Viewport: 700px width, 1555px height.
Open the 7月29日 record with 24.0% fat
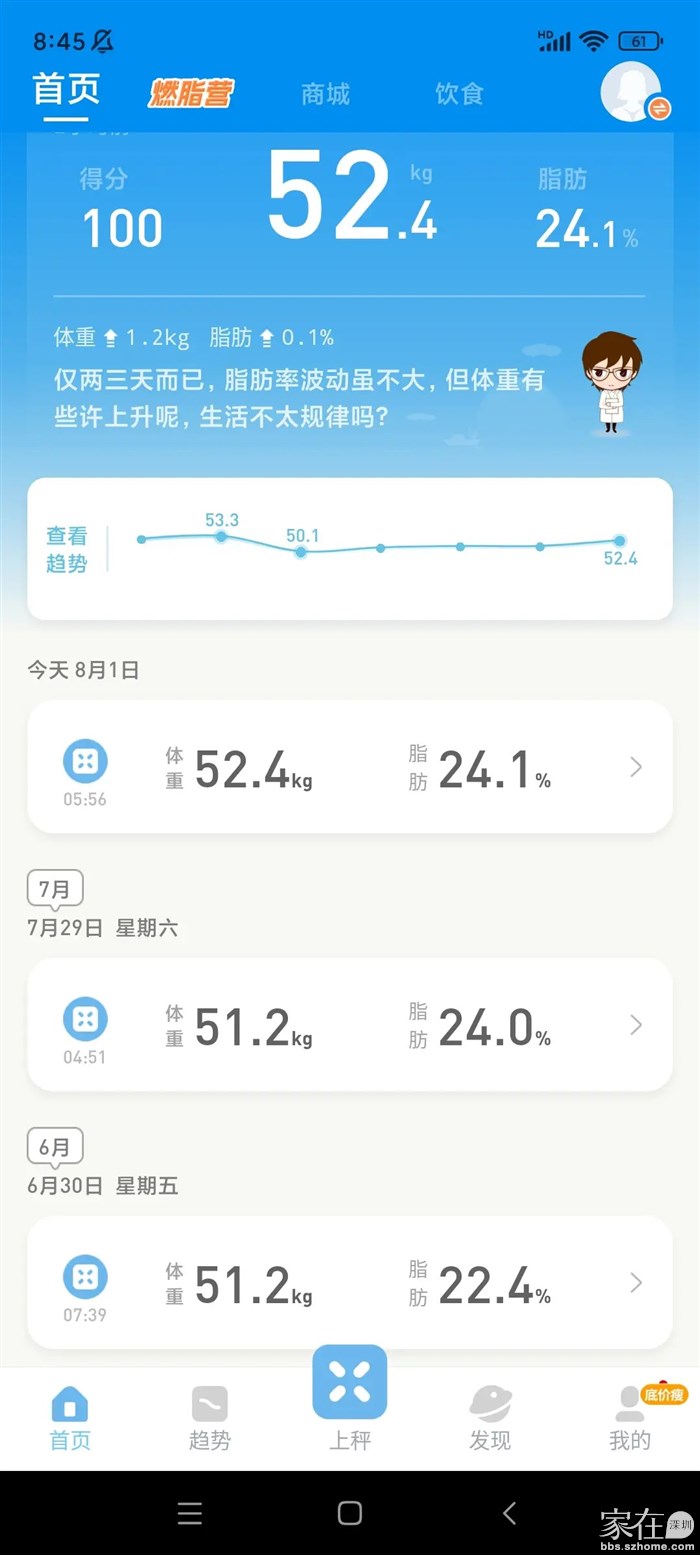click(x=349, y=1024)
